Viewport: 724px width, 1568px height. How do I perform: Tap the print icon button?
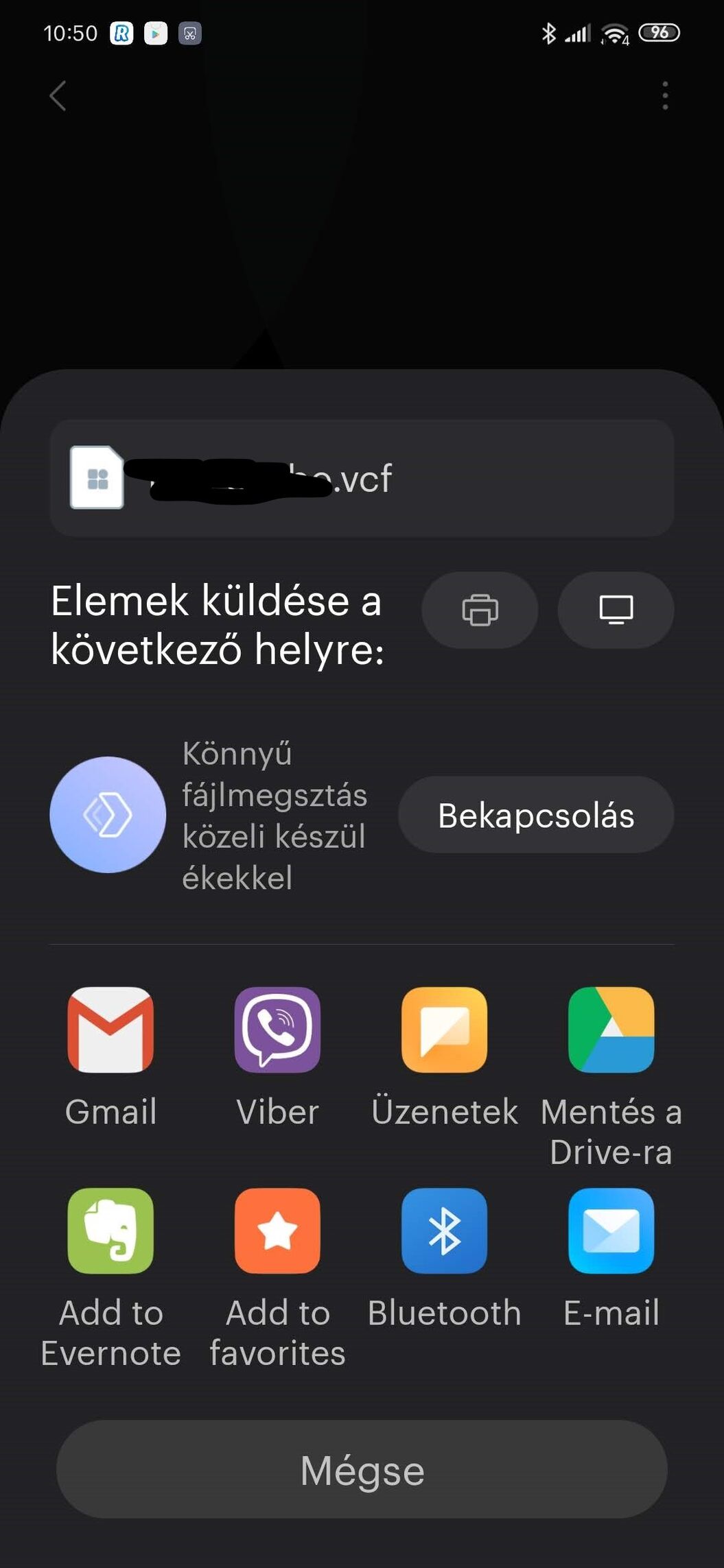(480, 610)
